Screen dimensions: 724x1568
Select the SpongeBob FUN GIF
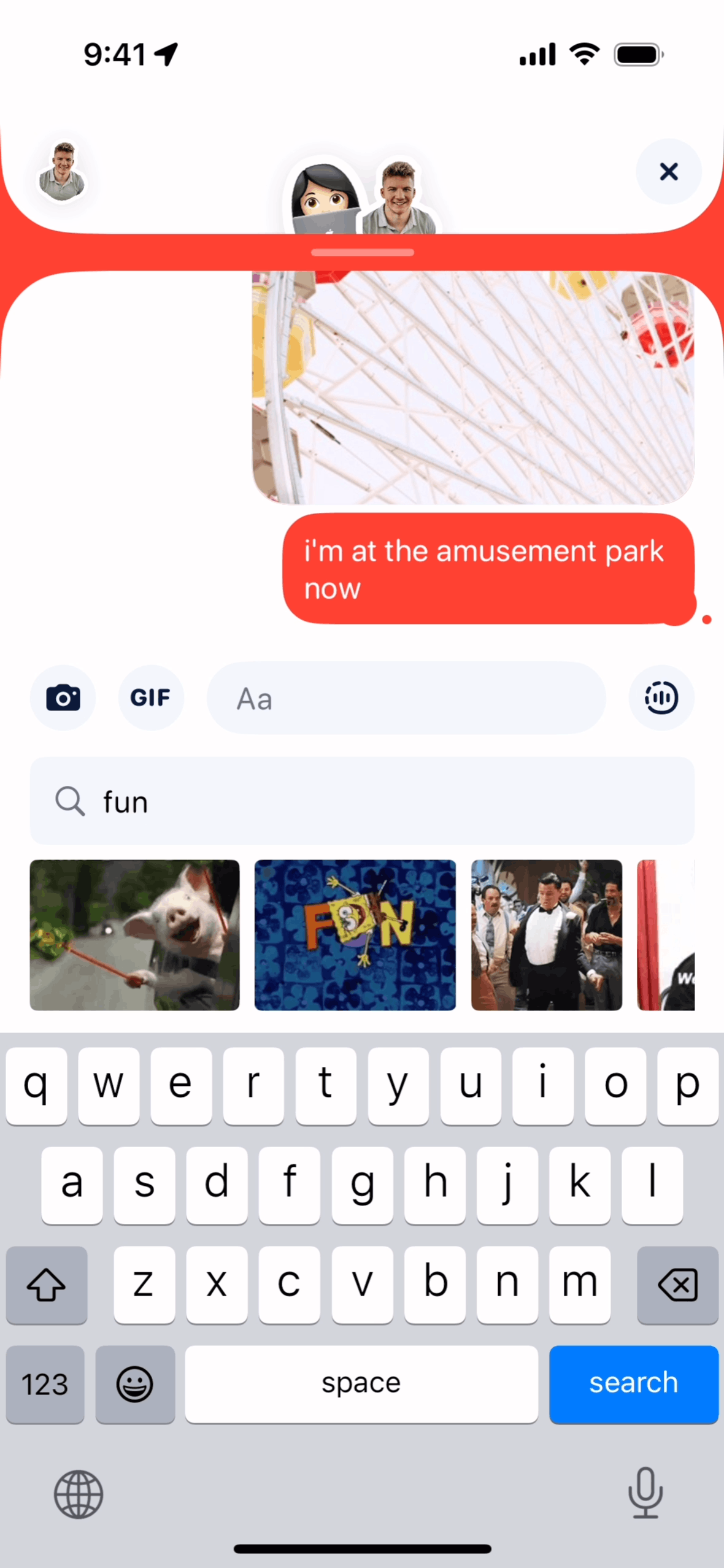355,934
